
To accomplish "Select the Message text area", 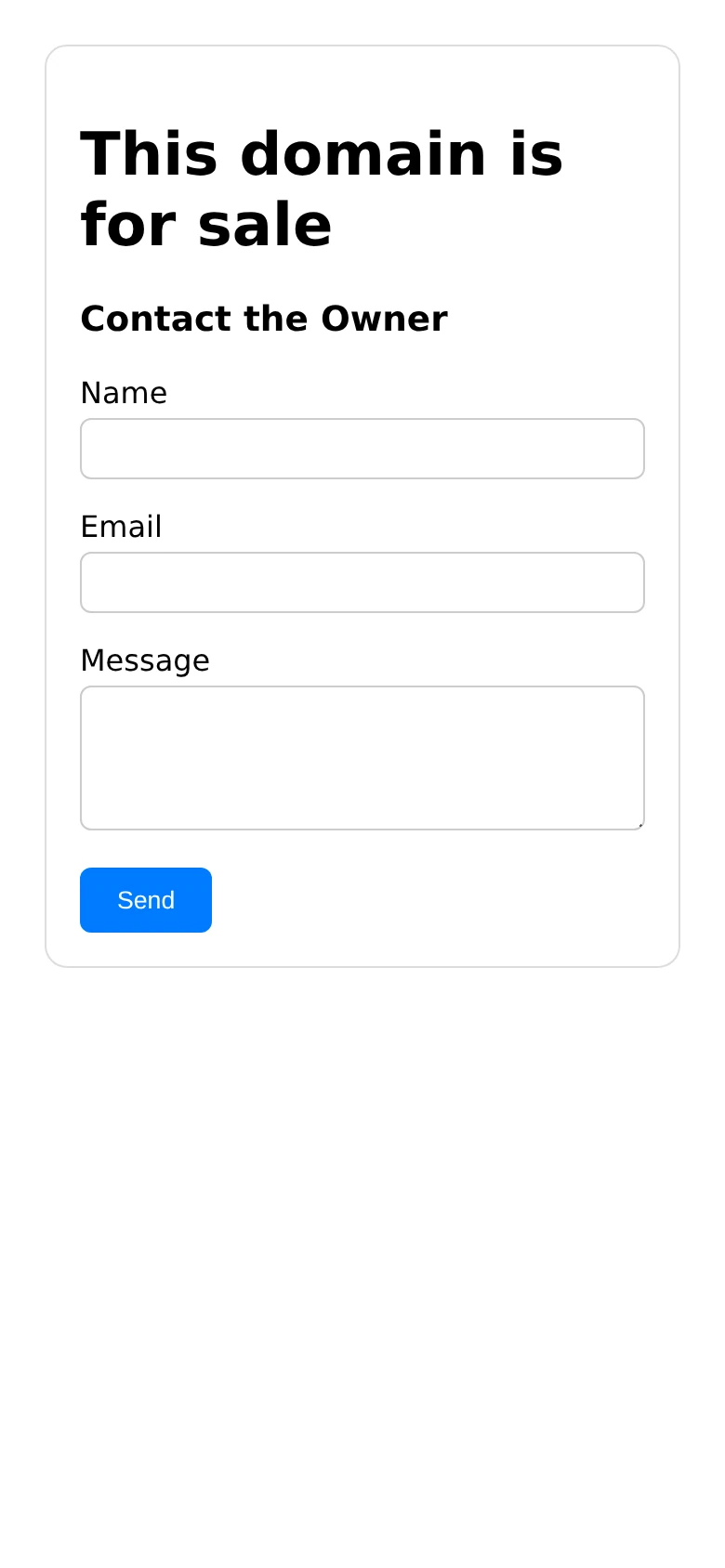I will coord(362,758).
